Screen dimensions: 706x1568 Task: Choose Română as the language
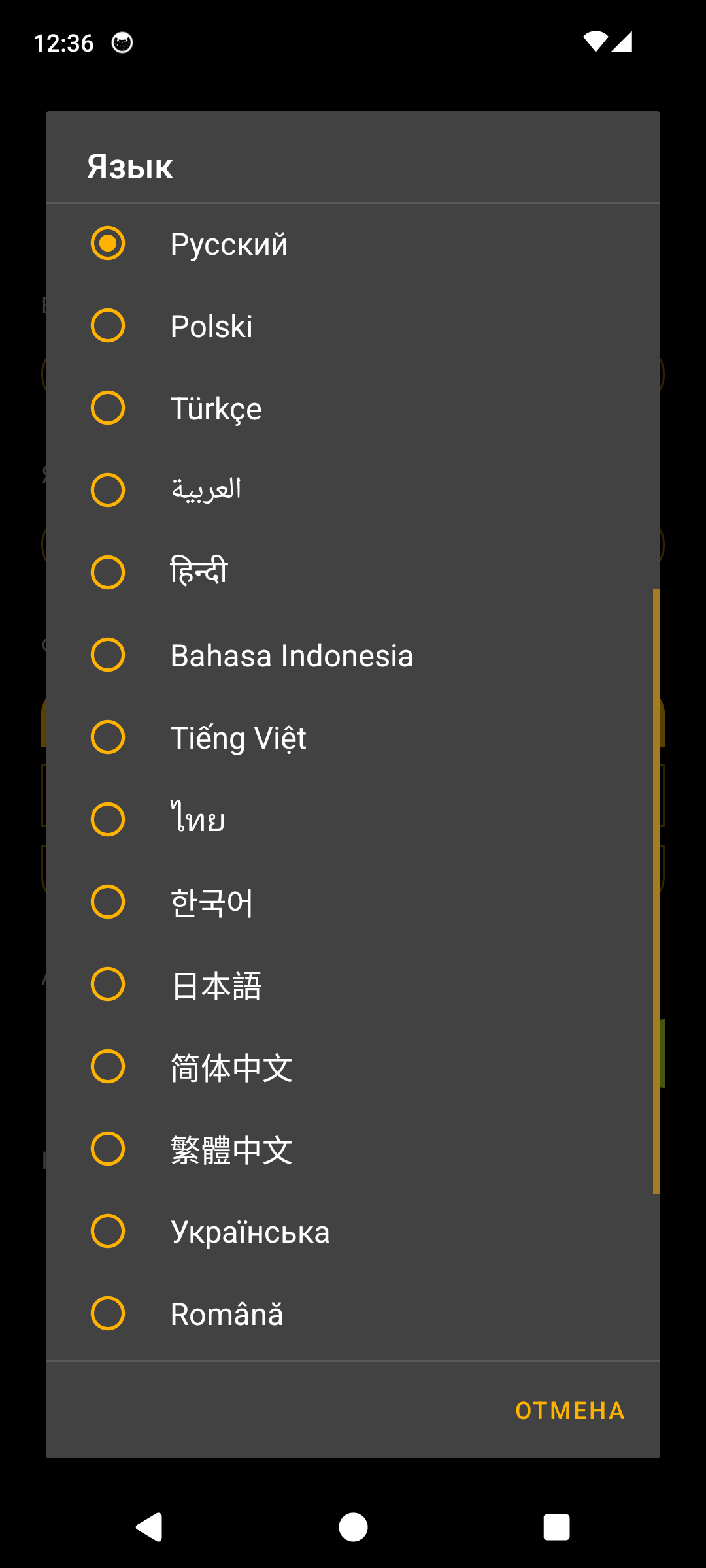[x=353, y=1314]
